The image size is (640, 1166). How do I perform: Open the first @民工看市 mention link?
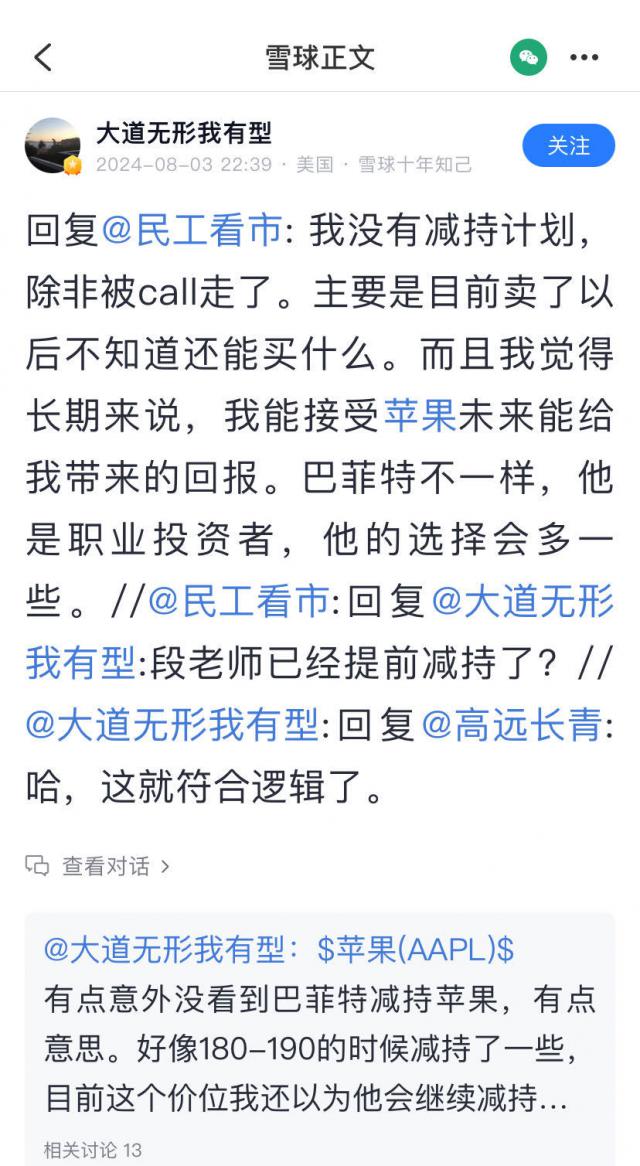click(192, 231)
